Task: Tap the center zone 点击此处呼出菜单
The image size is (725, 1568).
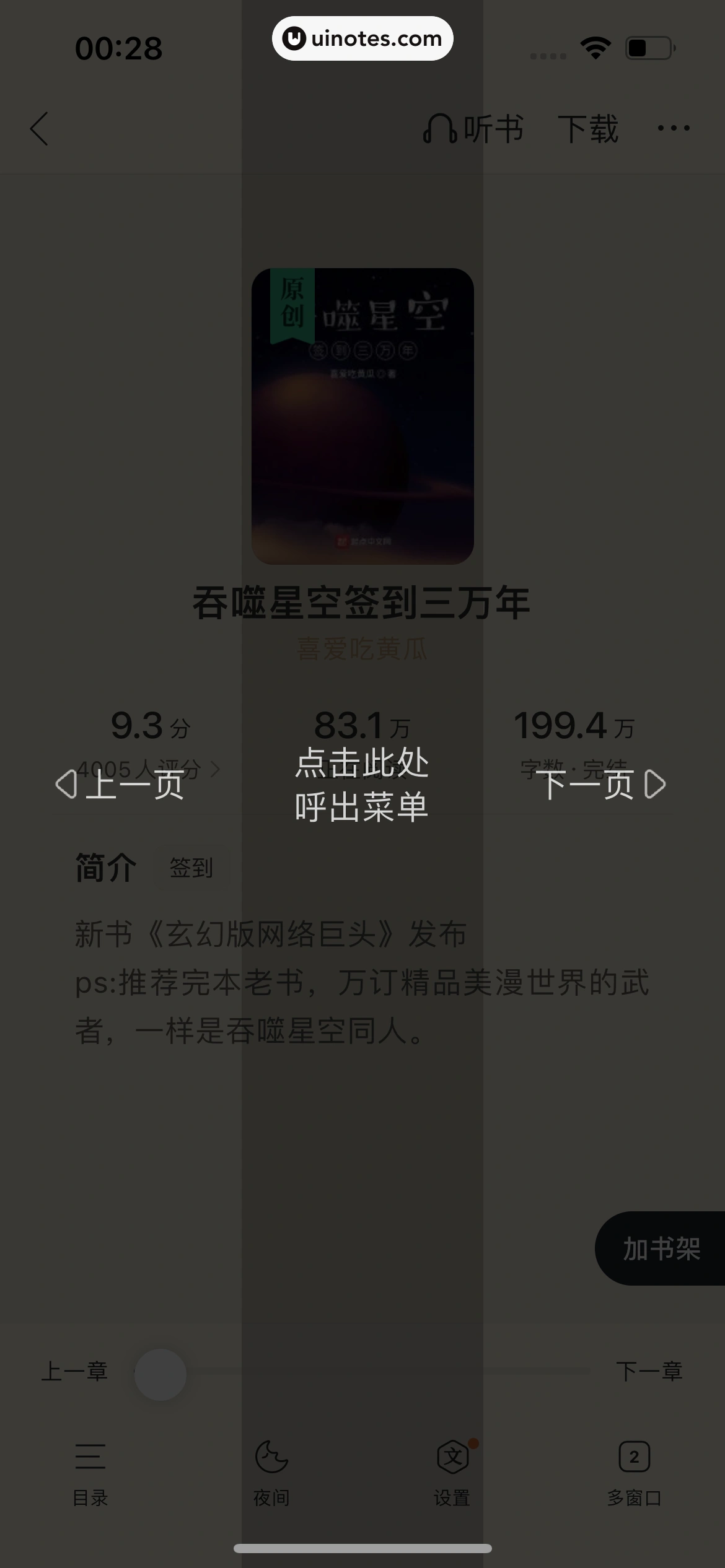Action: pos(362,785)
